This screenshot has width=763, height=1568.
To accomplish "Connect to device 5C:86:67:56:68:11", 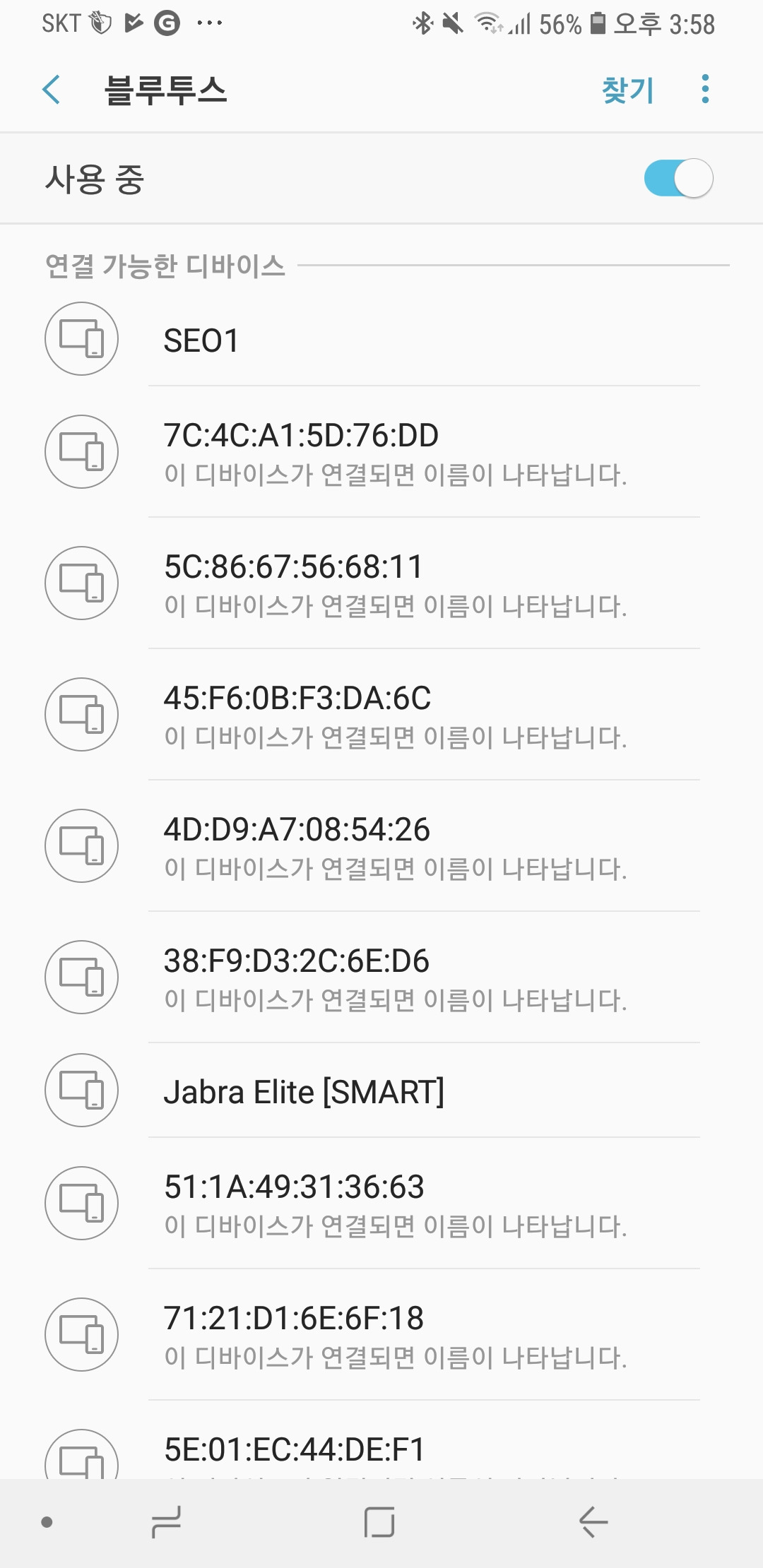I will click(x=381, y=583).
